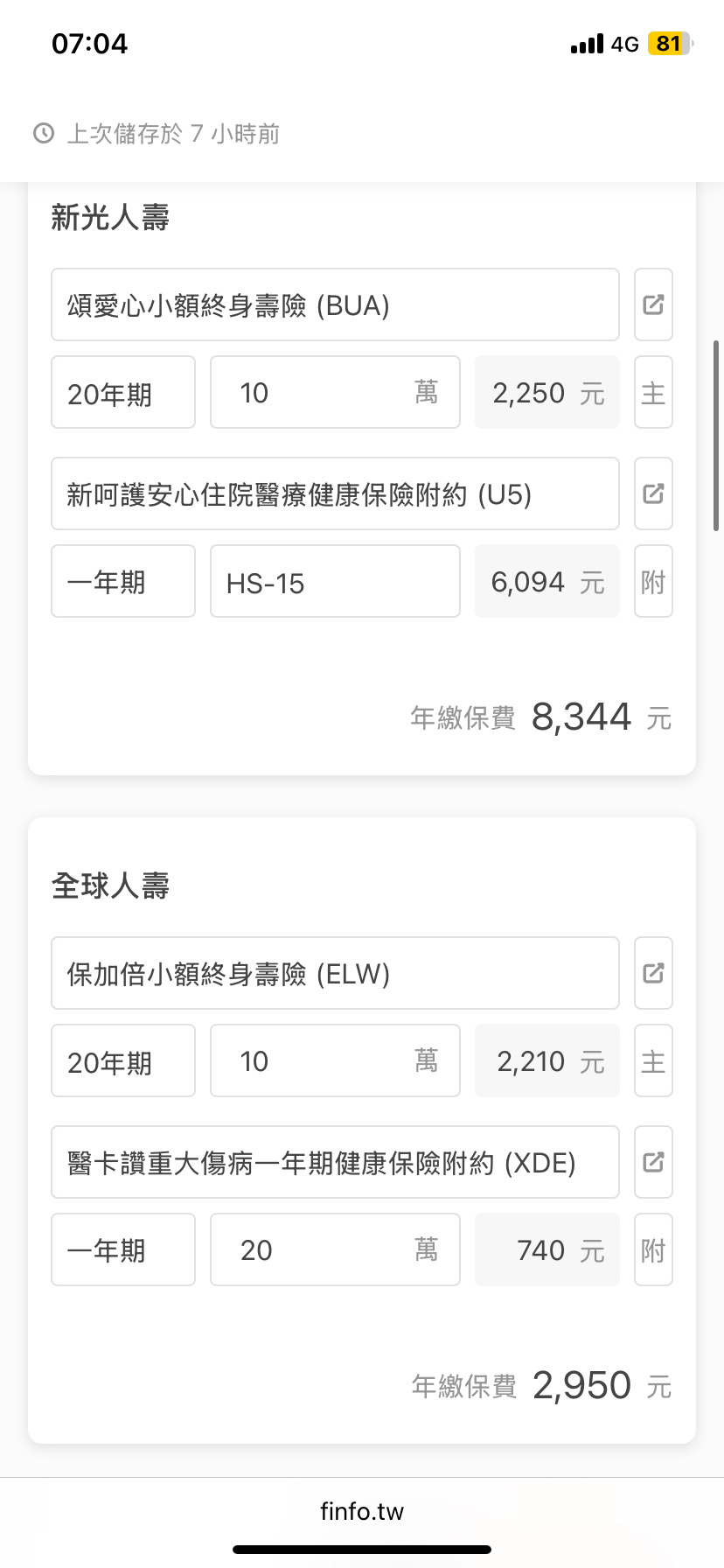Tap the 新呵護安心住院醫療健康保險附約 (U5) product field
The image size is (724, 1568).
(x=335, y=493)
